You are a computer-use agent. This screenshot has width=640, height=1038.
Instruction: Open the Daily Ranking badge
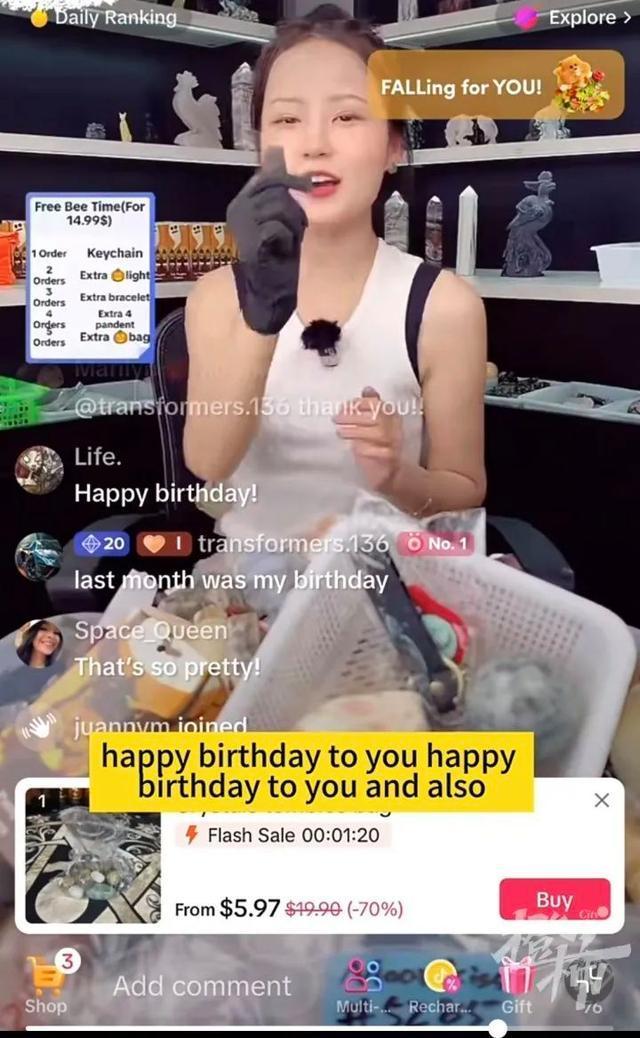point(103,17)
